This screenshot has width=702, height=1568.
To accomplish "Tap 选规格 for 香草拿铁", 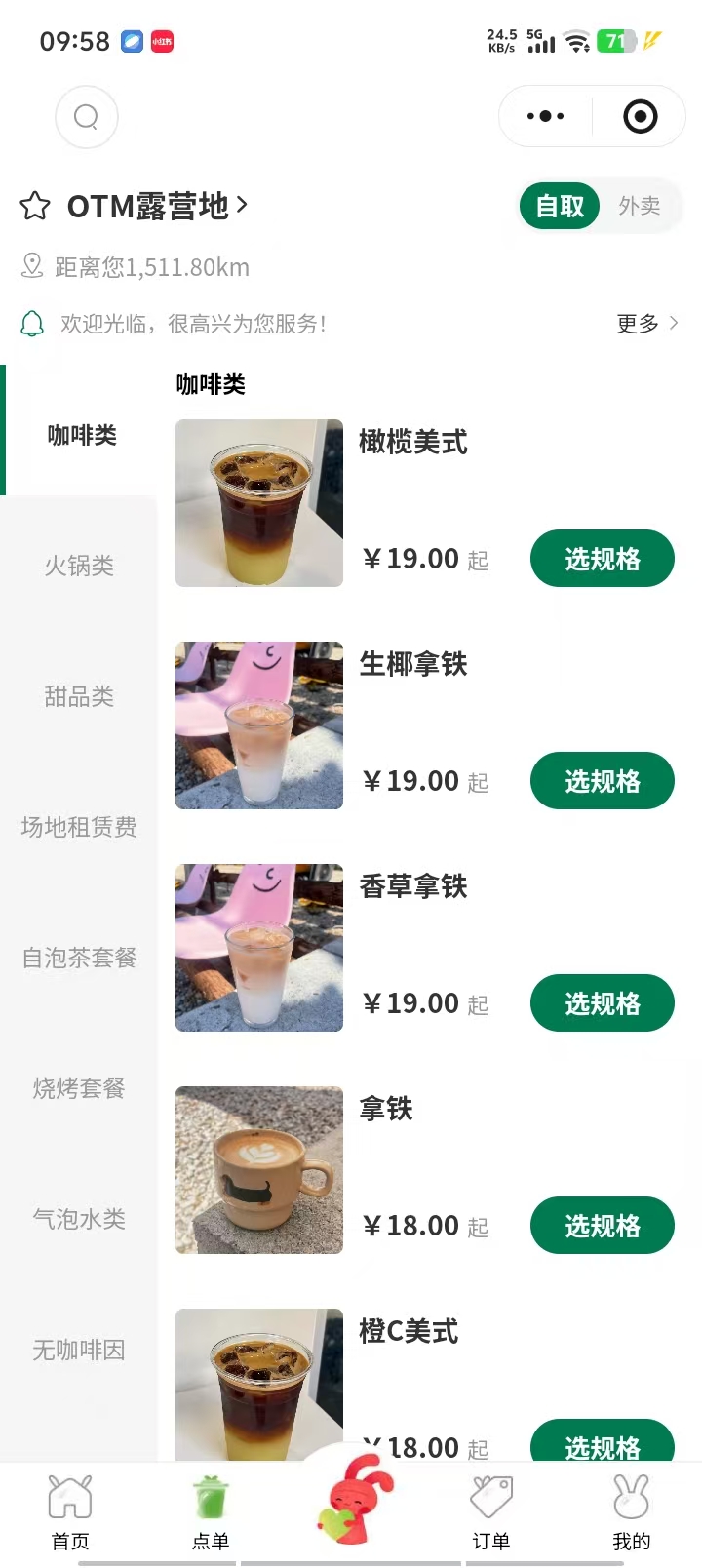I will click(602, 1003).
